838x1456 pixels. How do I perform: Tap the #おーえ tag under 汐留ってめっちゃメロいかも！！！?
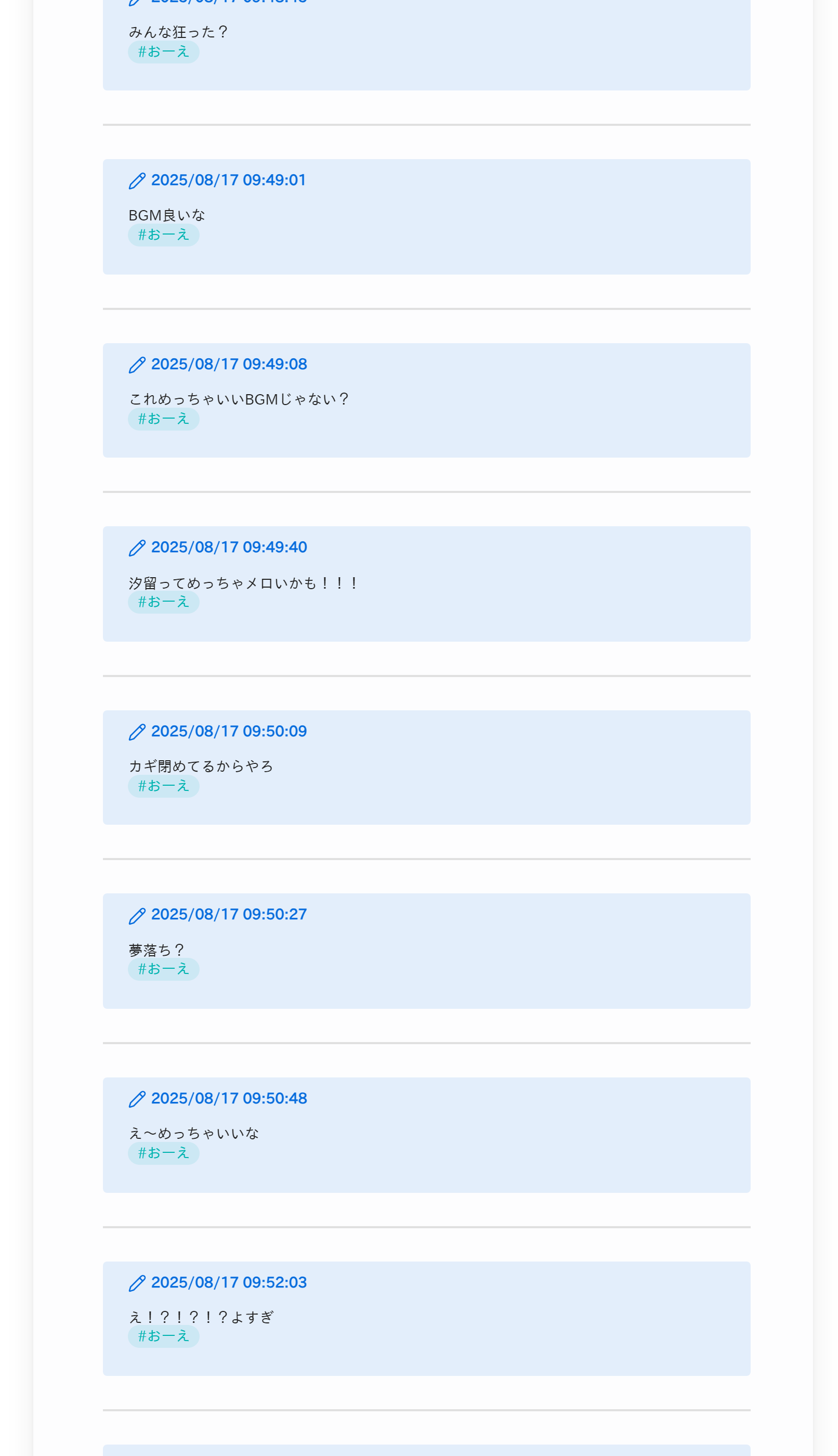coord(163,602)
